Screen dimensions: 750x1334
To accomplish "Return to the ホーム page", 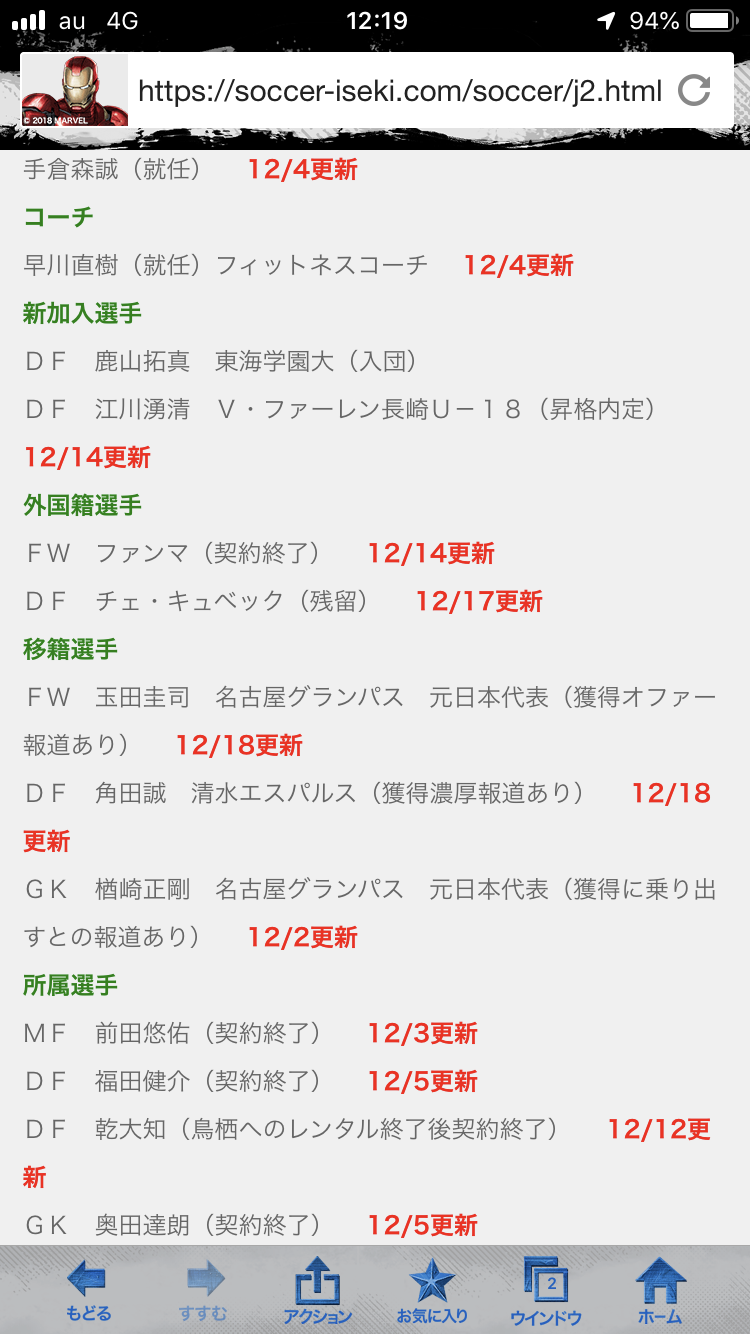I will click(660, 1291).
